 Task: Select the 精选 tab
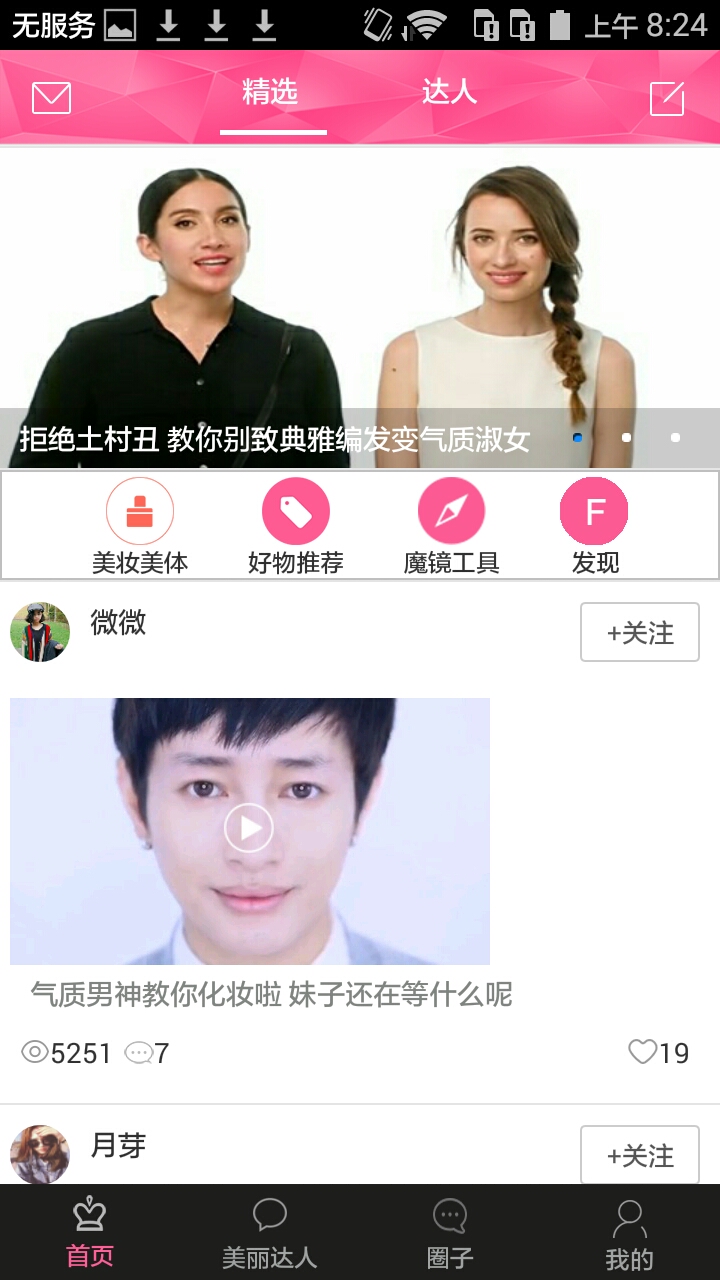click(x=270, y=93)
